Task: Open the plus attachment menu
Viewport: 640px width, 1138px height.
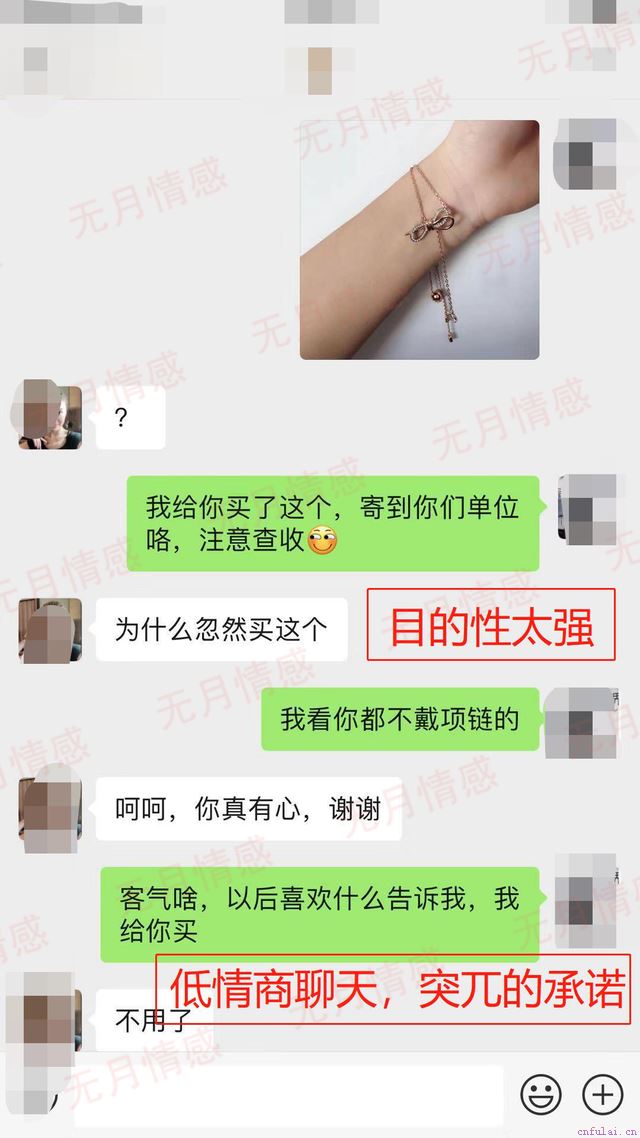Action: 602,1095
